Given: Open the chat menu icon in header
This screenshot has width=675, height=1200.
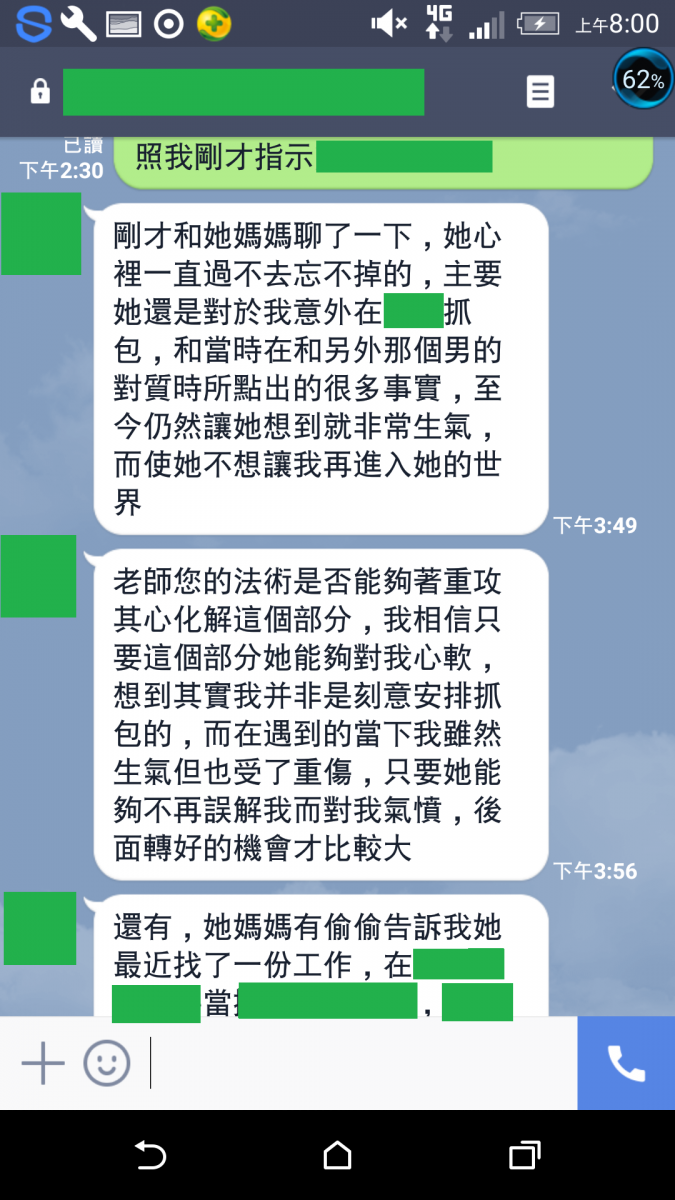Looking at the screenshot, I should coord(540,92).
